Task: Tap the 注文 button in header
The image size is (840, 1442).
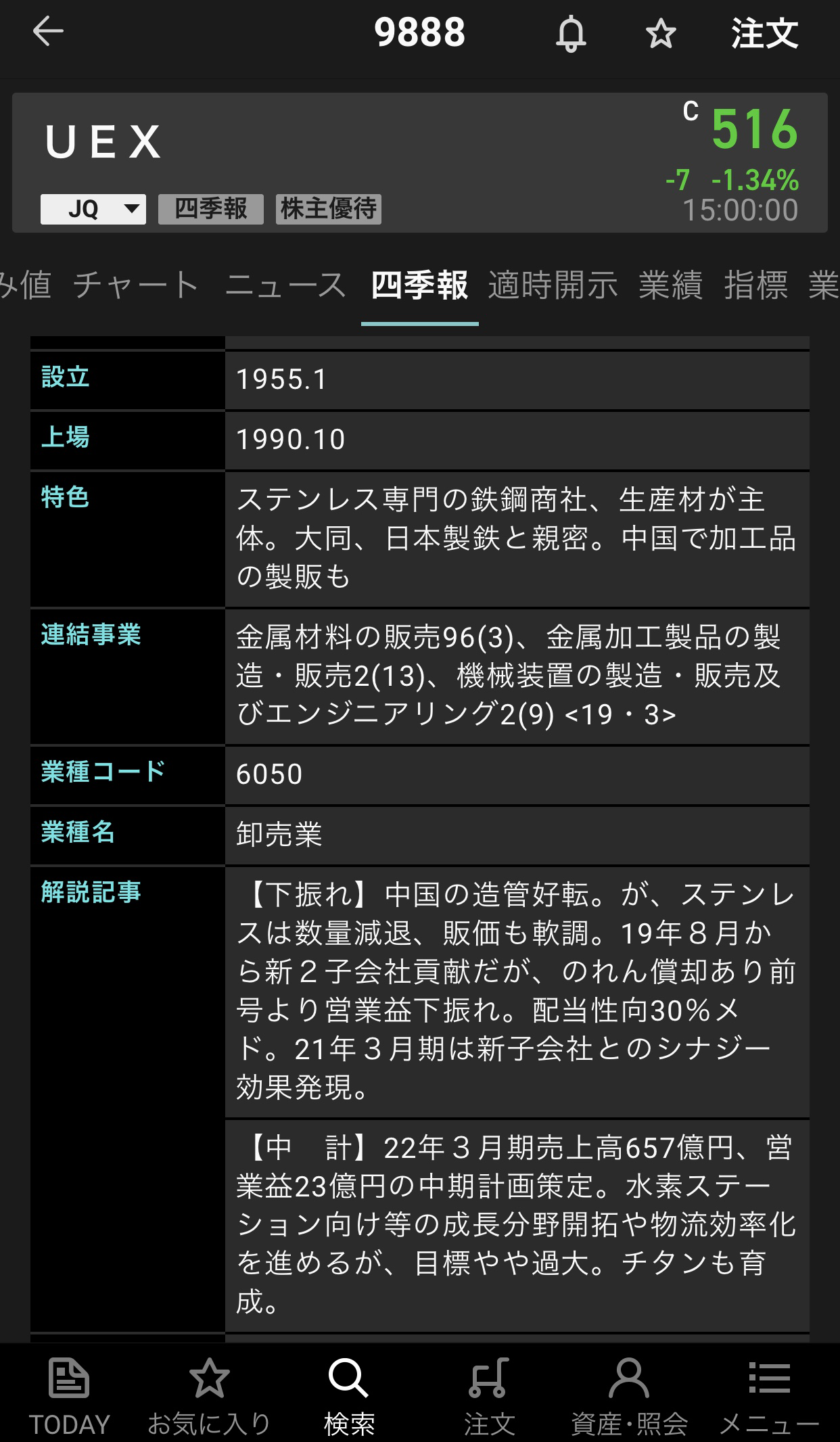Action: pos(764,33)
